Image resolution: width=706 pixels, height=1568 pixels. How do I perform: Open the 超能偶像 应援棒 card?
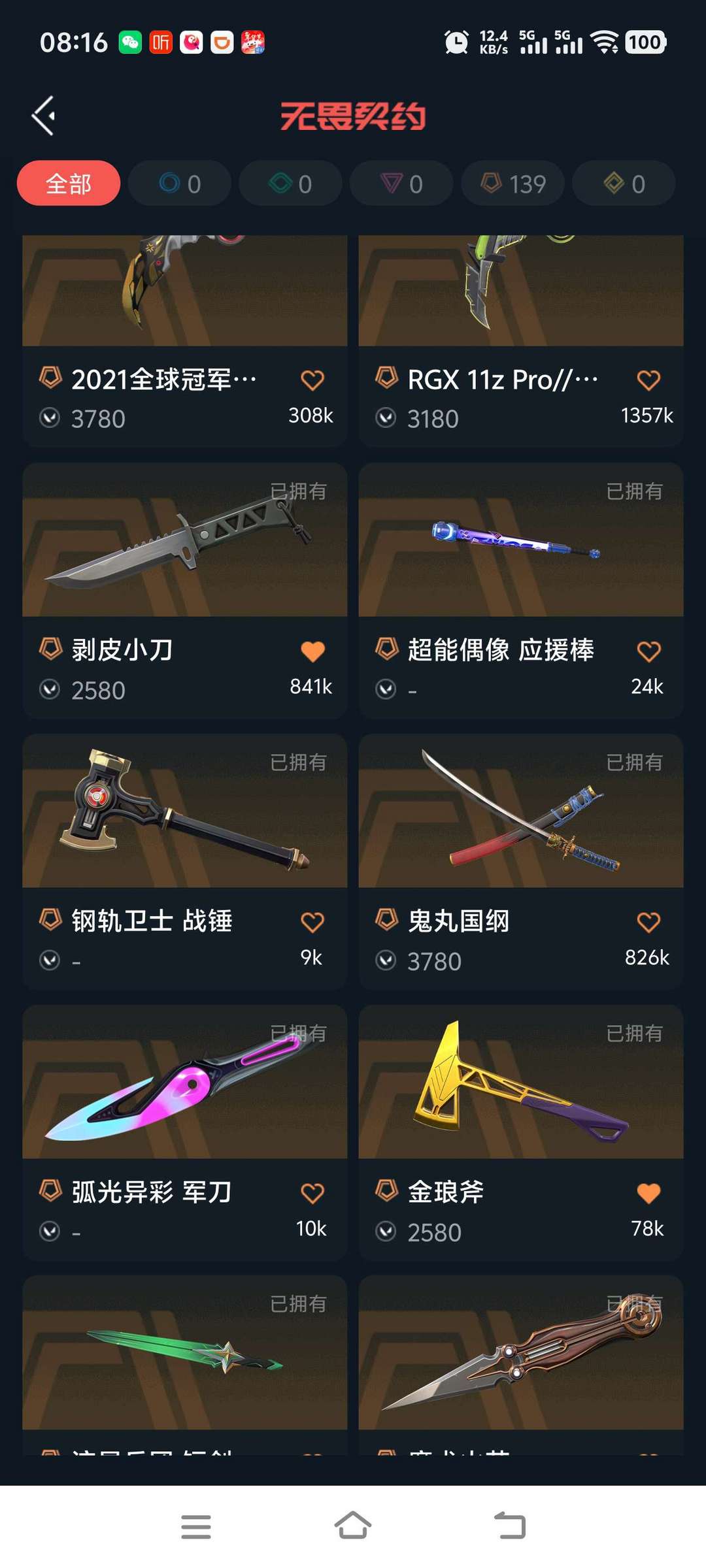[520, 540]
